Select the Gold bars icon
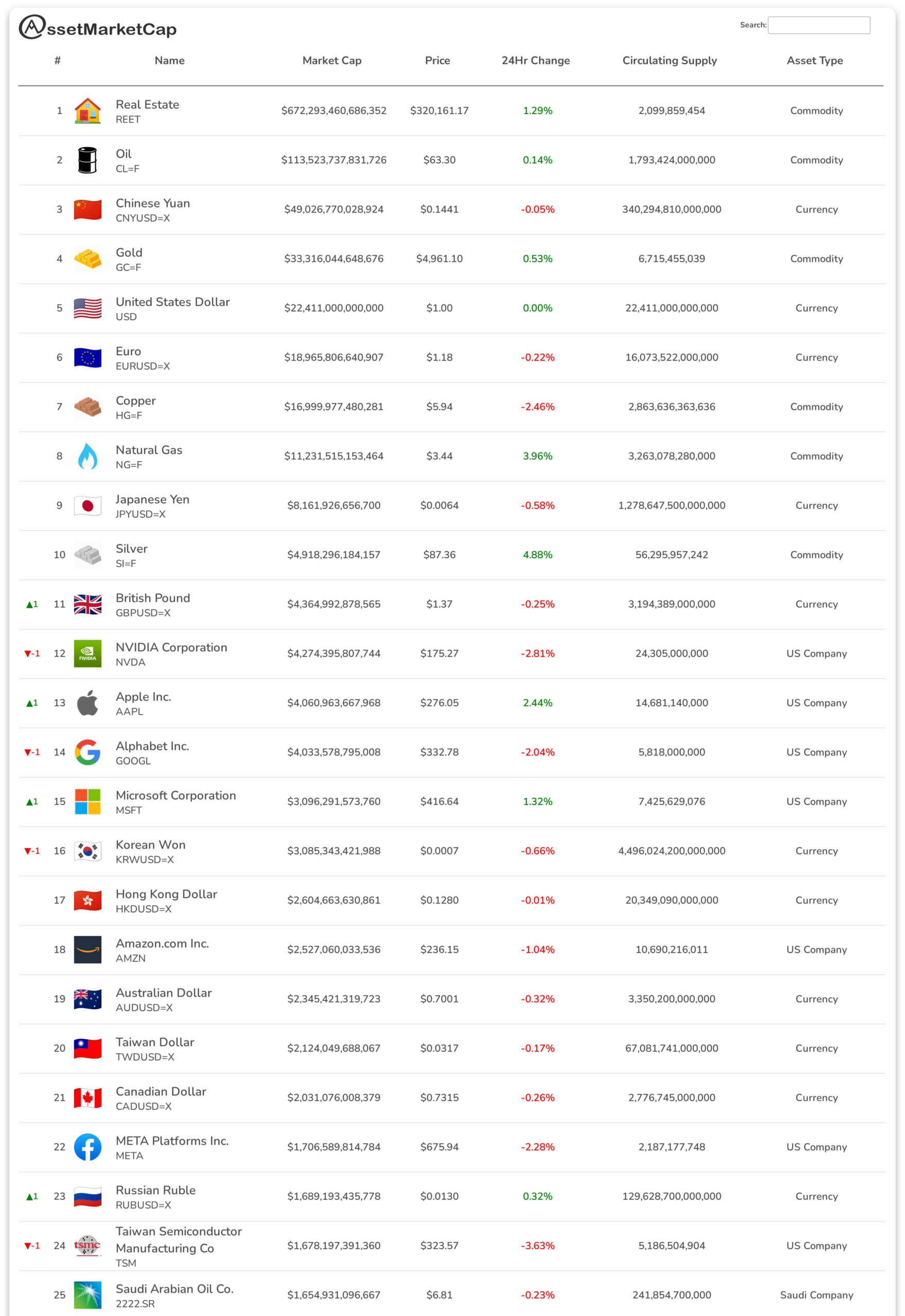 (x=87, y=259)
